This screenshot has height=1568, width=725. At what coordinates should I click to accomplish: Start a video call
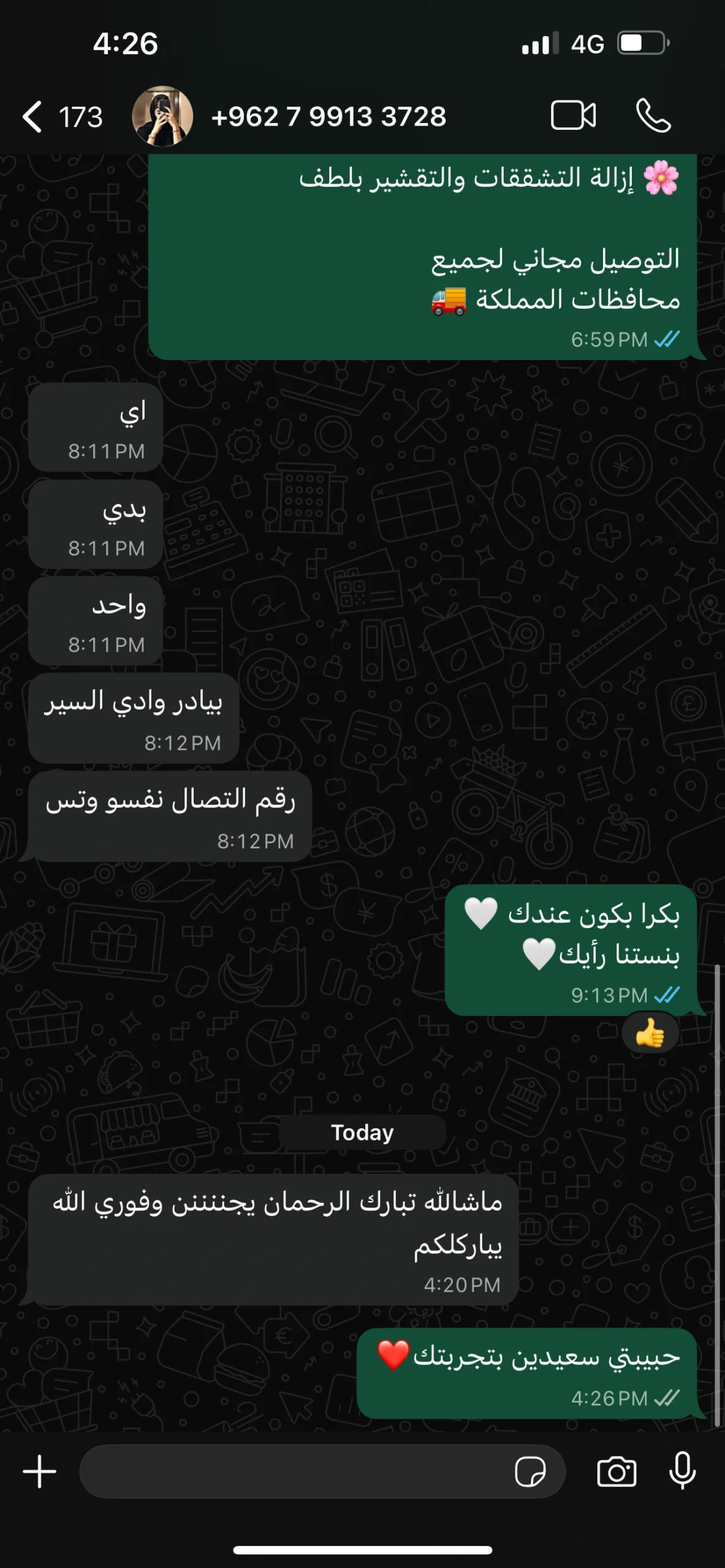573,116
